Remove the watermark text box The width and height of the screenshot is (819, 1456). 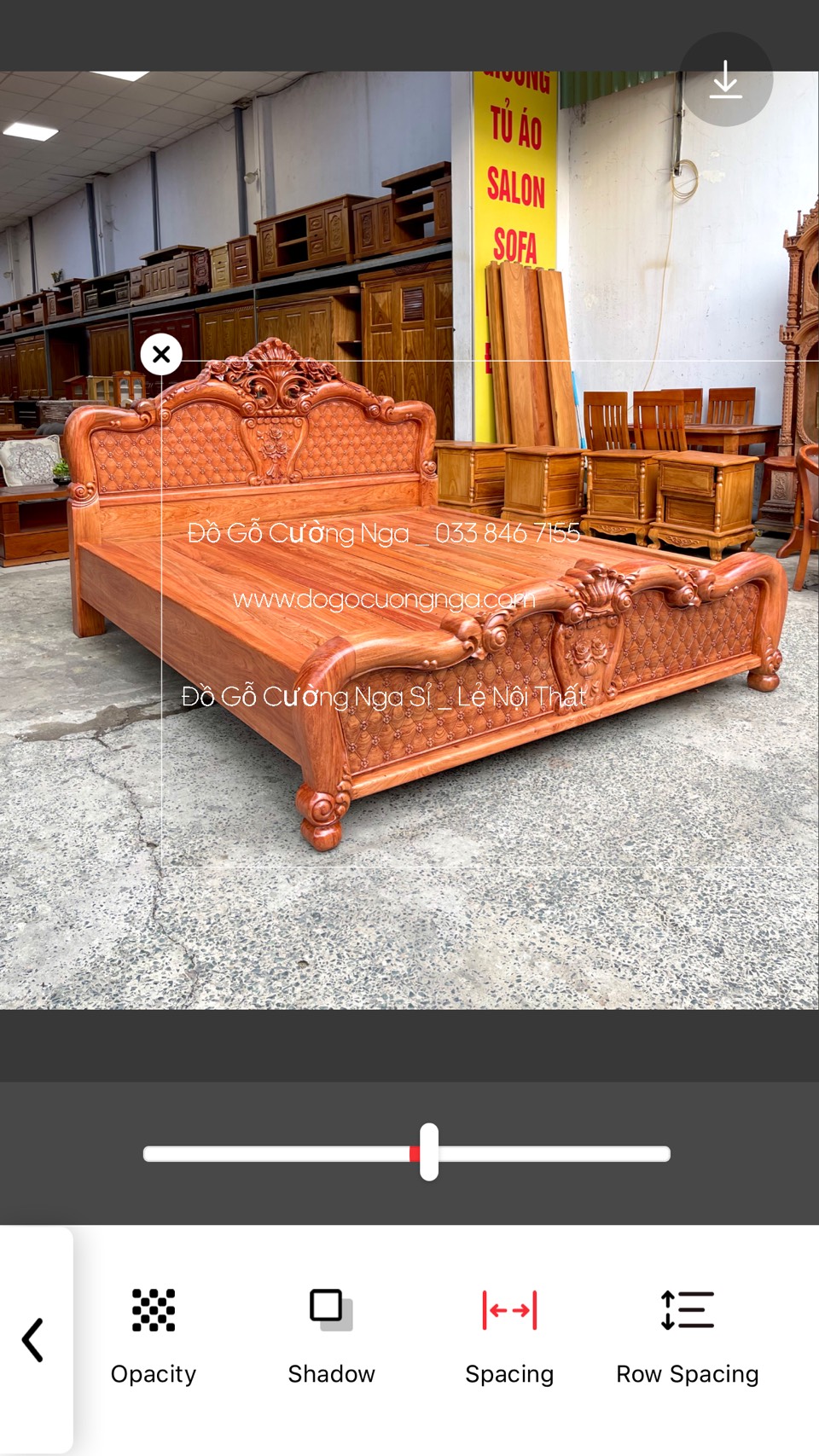point(161,354)
